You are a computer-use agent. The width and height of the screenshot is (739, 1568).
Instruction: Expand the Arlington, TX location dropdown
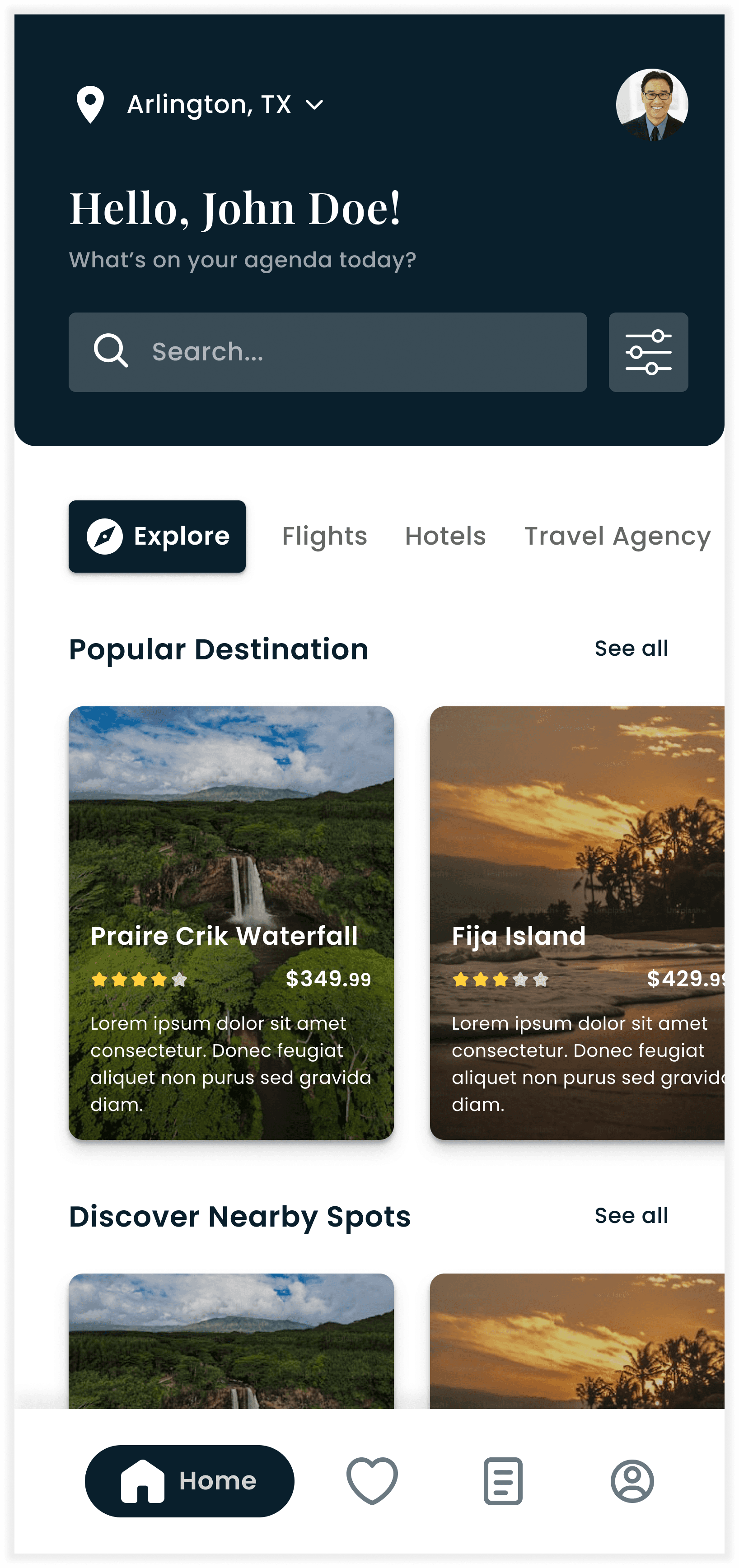click(x=209, y=104)
